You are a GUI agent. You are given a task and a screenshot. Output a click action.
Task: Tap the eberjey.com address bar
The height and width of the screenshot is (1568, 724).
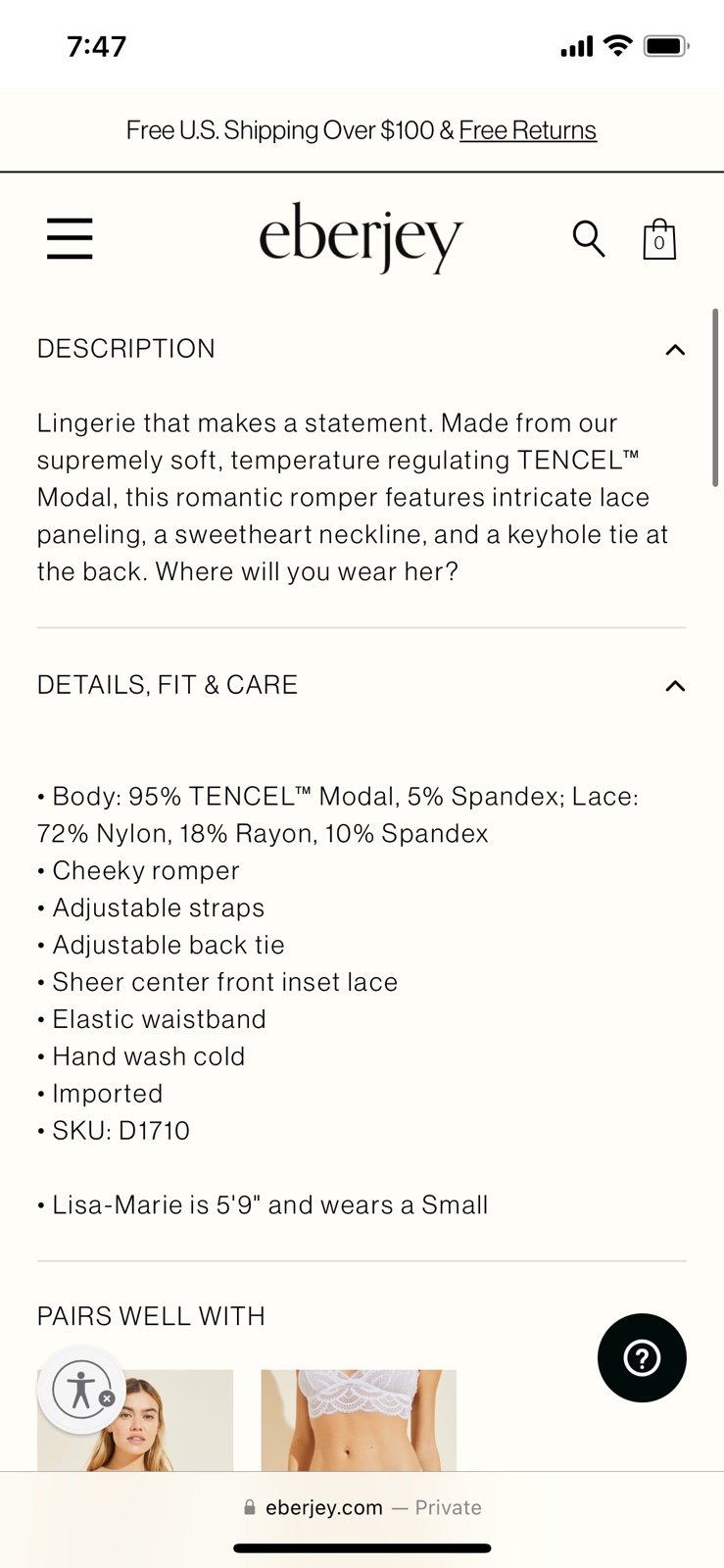(x=362, y=1507)
